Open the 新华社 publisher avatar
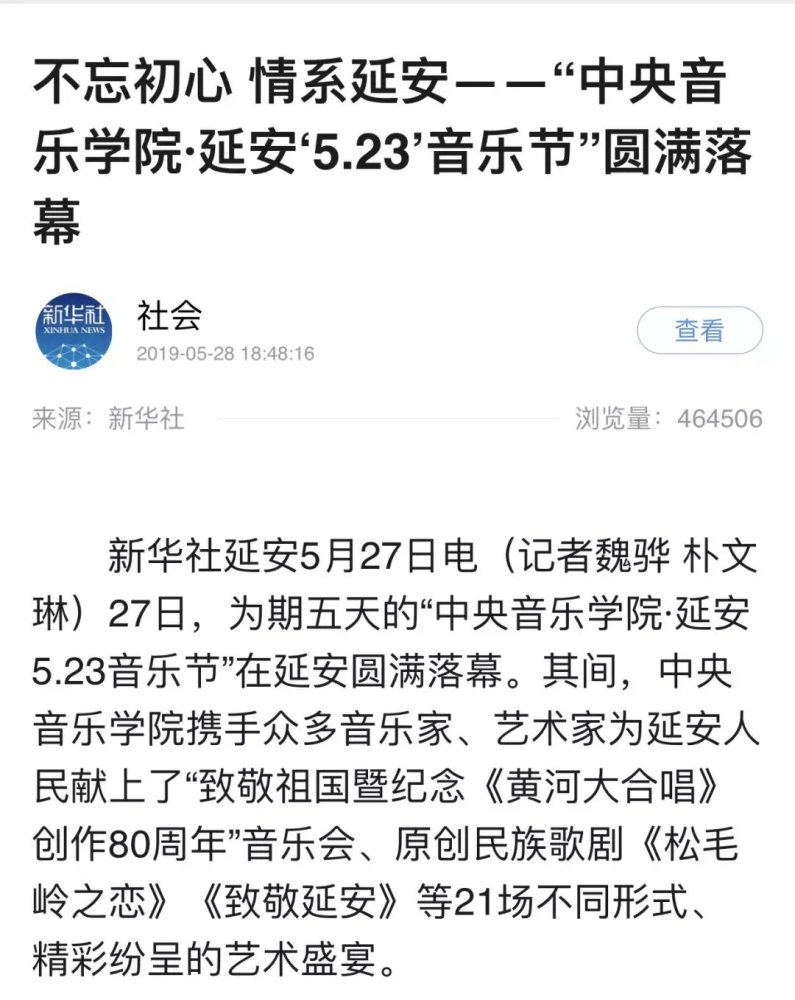This screenshot has width=795, height=1000. point(73,331)
